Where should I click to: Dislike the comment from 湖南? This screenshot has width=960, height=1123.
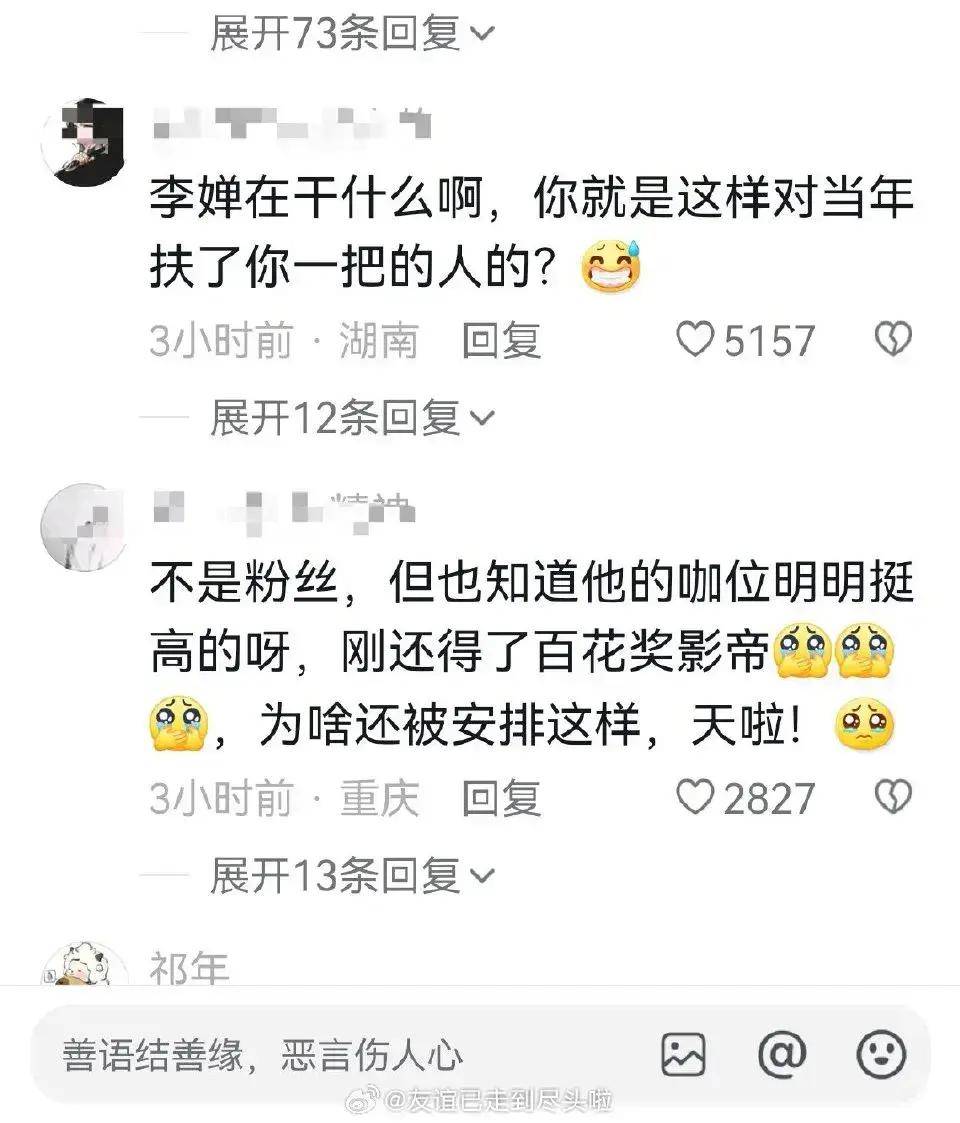(x=892, y=342)
